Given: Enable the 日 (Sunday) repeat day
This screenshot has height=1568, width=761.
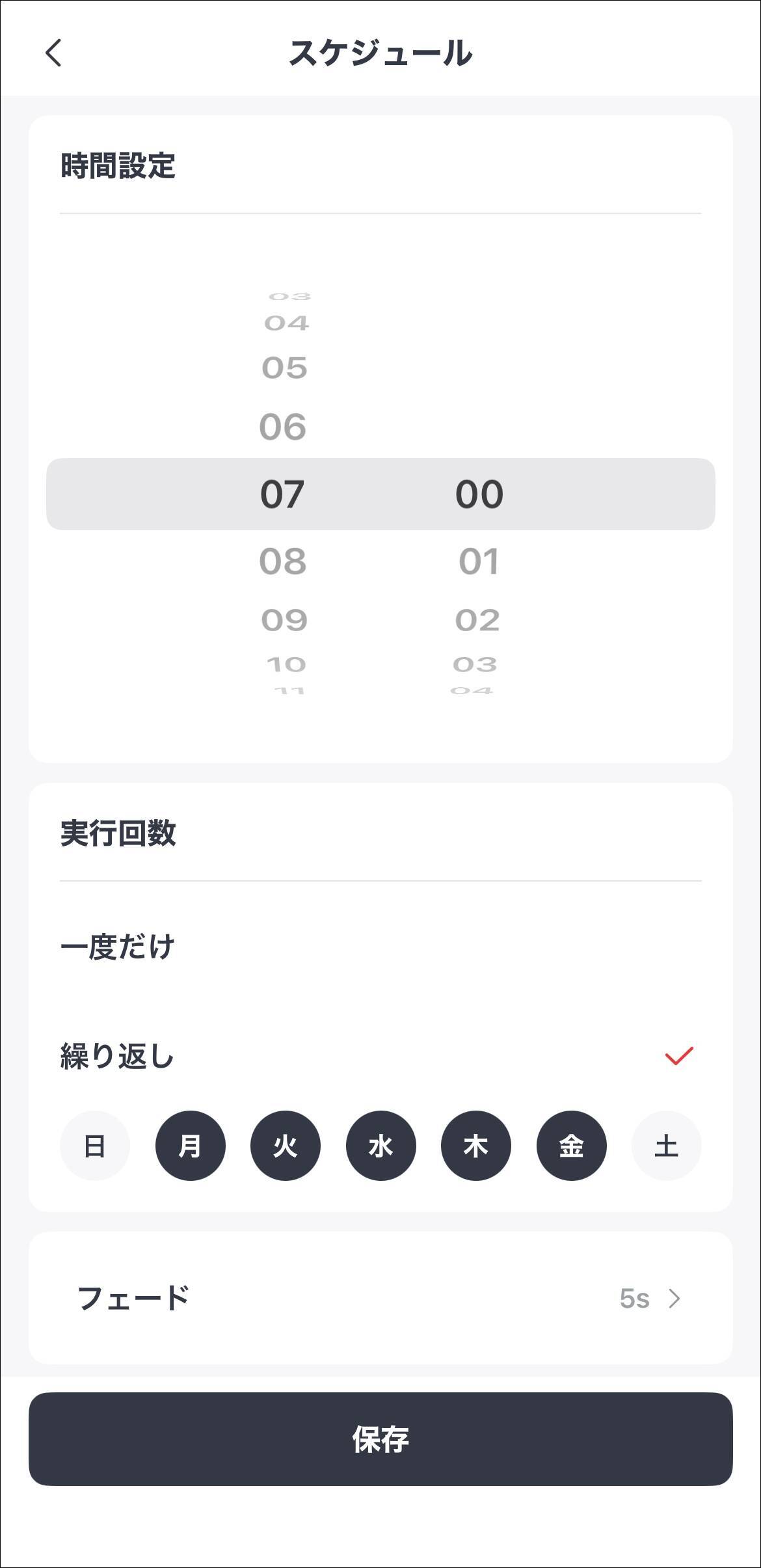Looking at the screenshot, I should [x=94, y=1146].
